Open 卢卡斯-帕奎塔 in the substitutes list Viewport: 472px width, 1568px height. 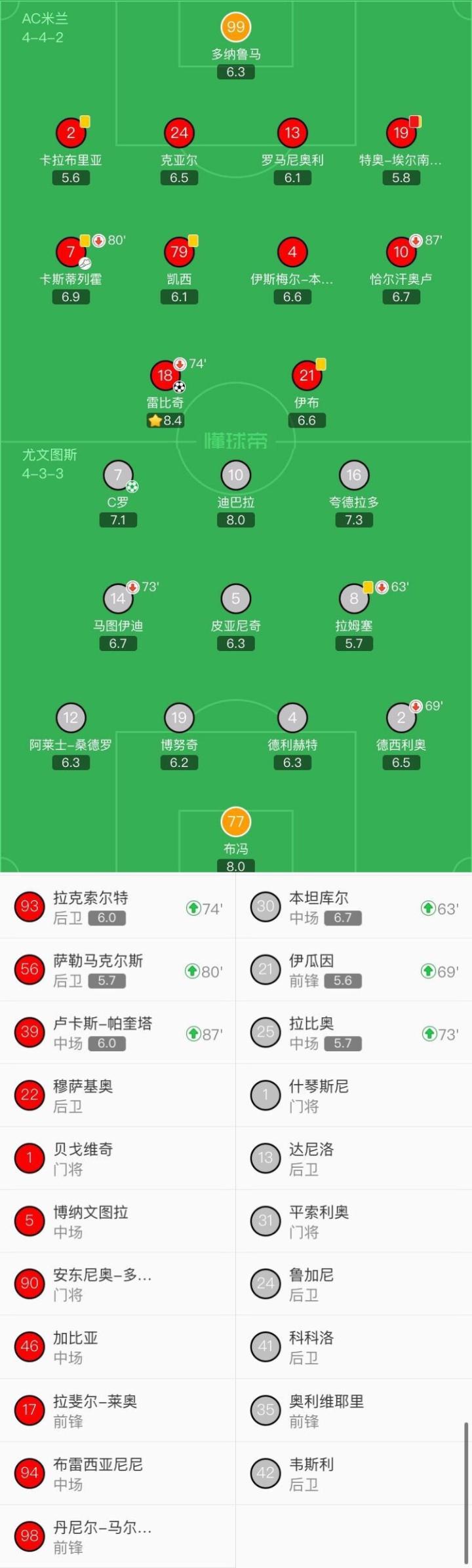pyautogui.click(x=118, y=1033)
